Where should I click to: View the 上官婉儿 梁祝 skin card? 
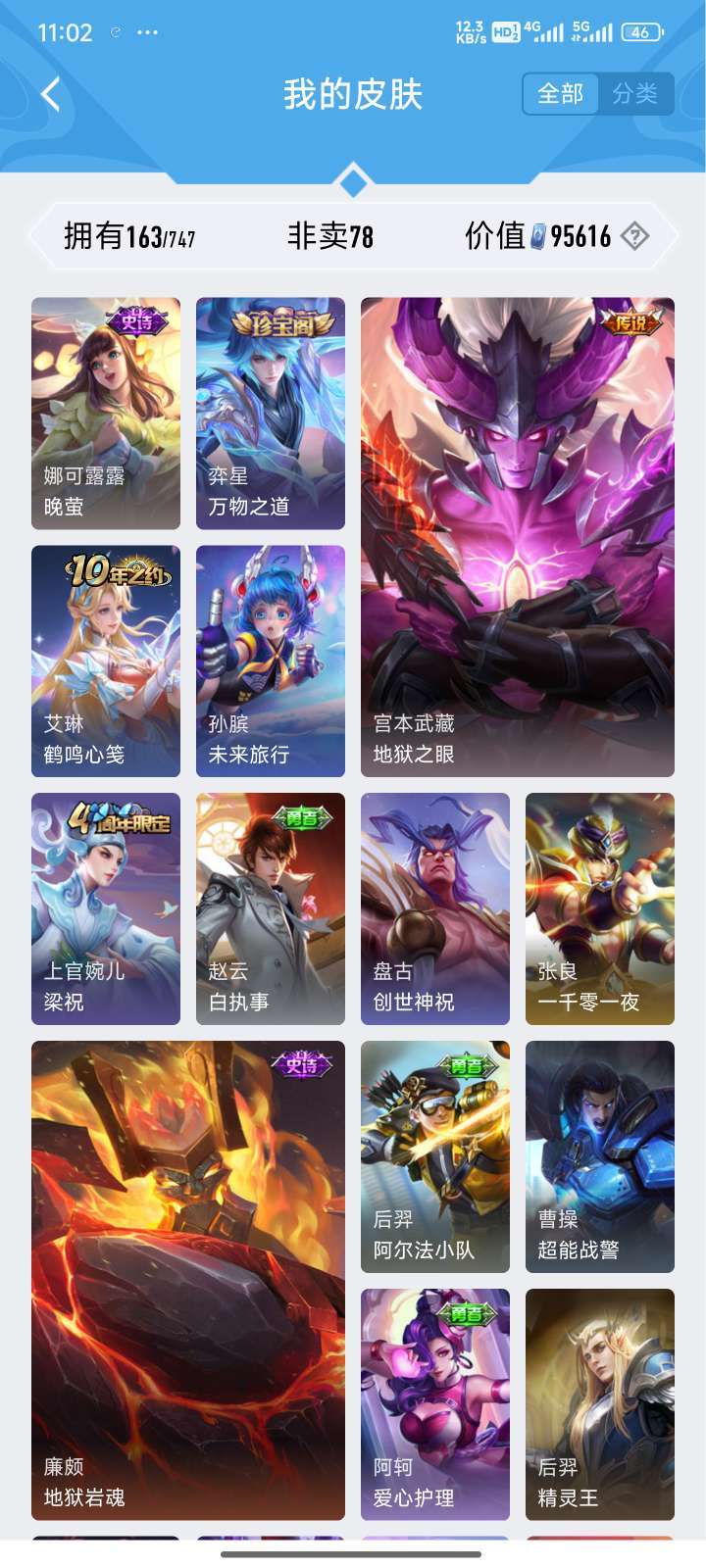106,908
